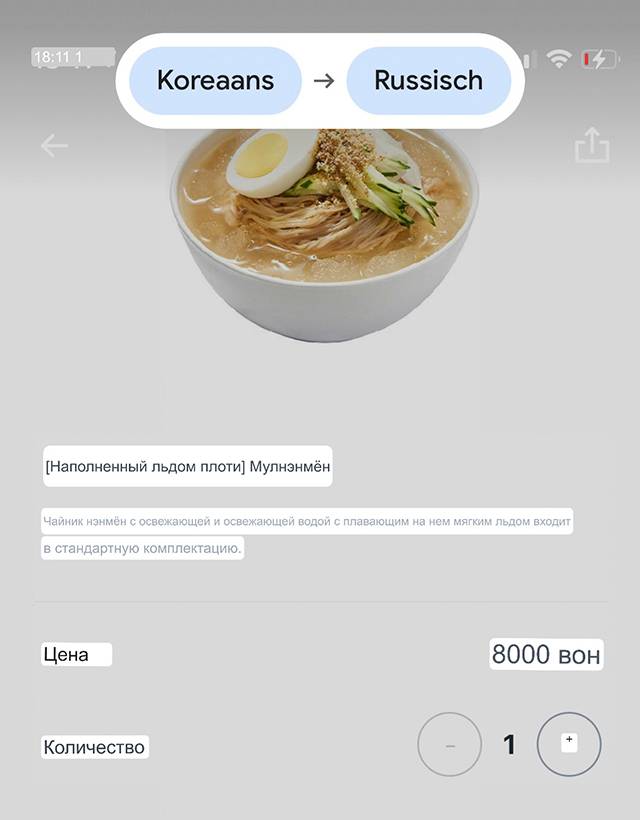Go back using the arrow
This screenshot has height=820, width=640.
click(x=54, y=146)
